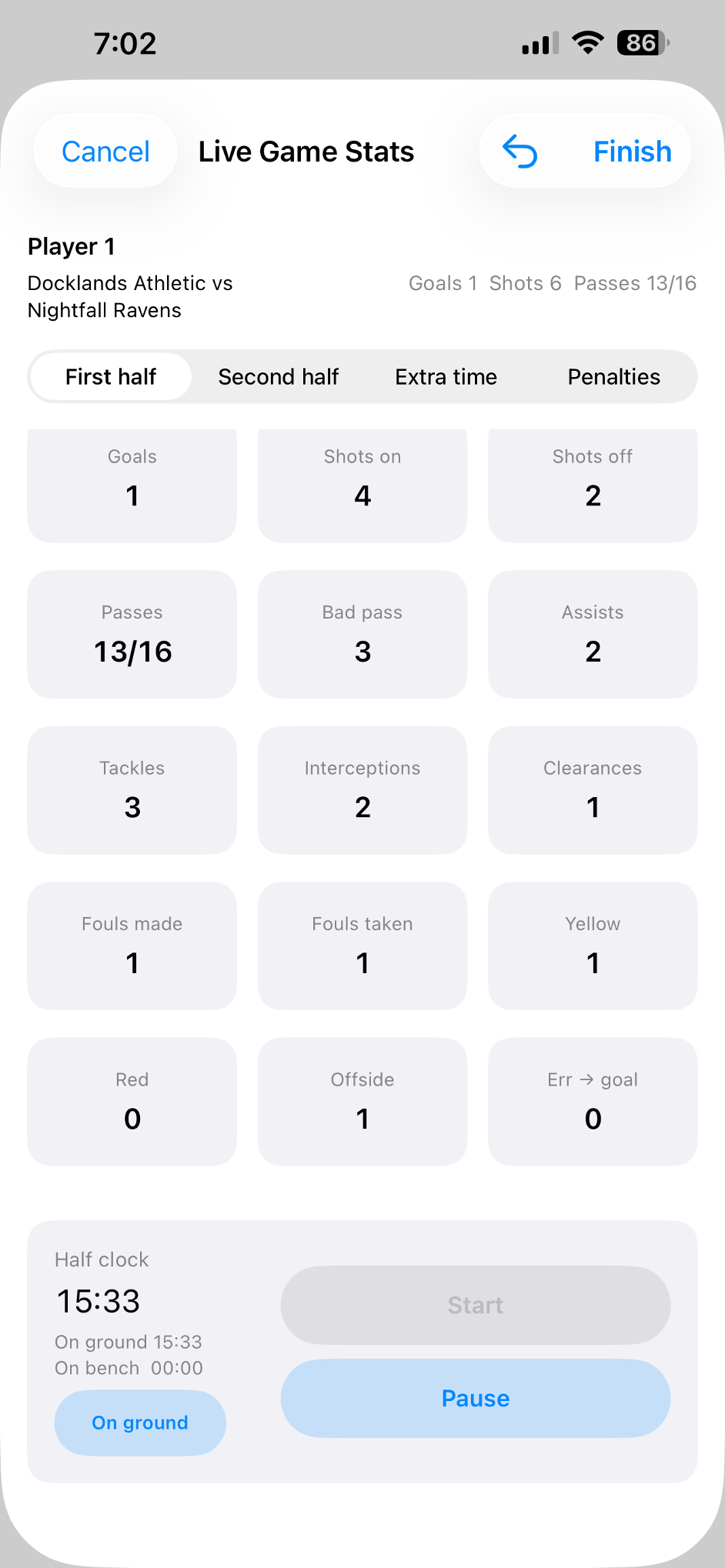
Task: Record a shot off target
Action: click(x=592, y=485)
